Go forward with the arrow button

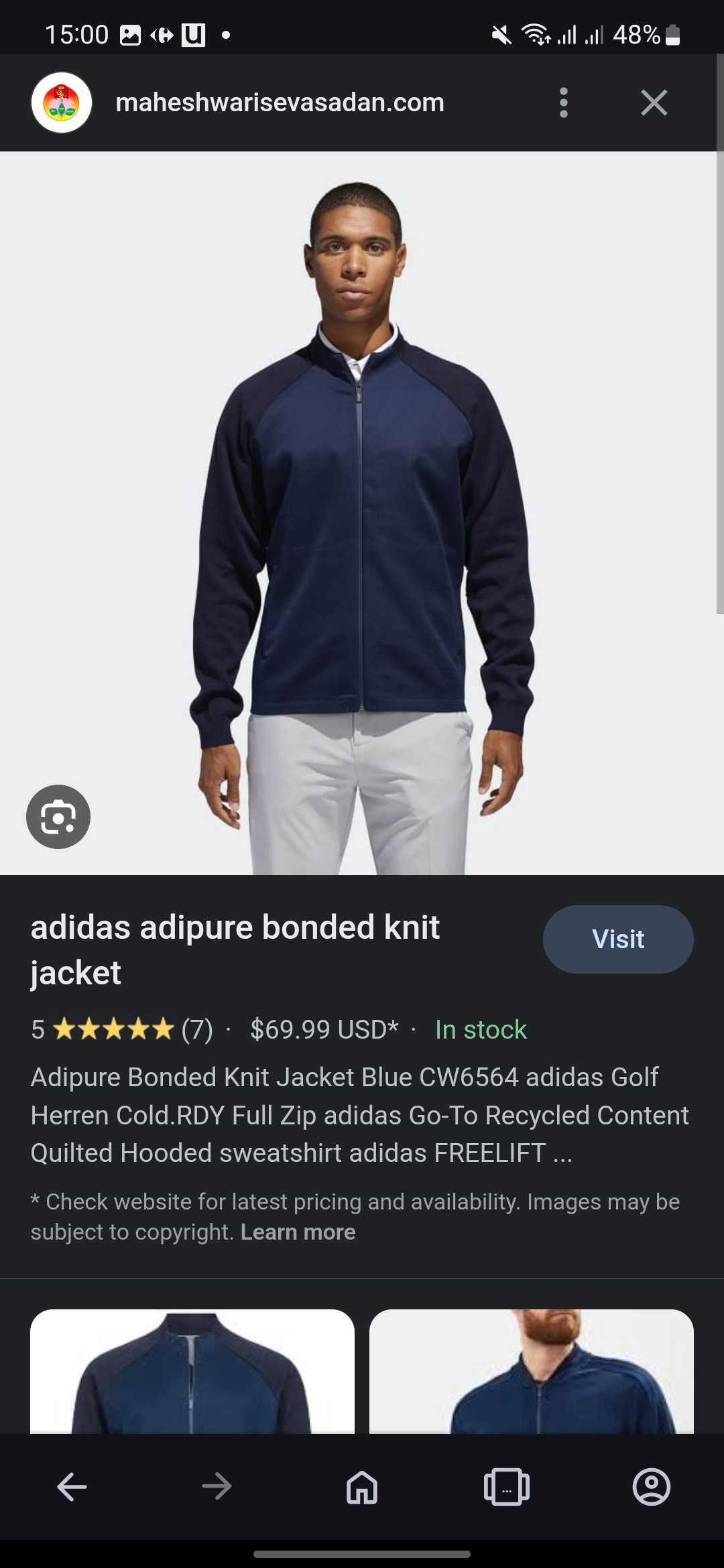217,1487
